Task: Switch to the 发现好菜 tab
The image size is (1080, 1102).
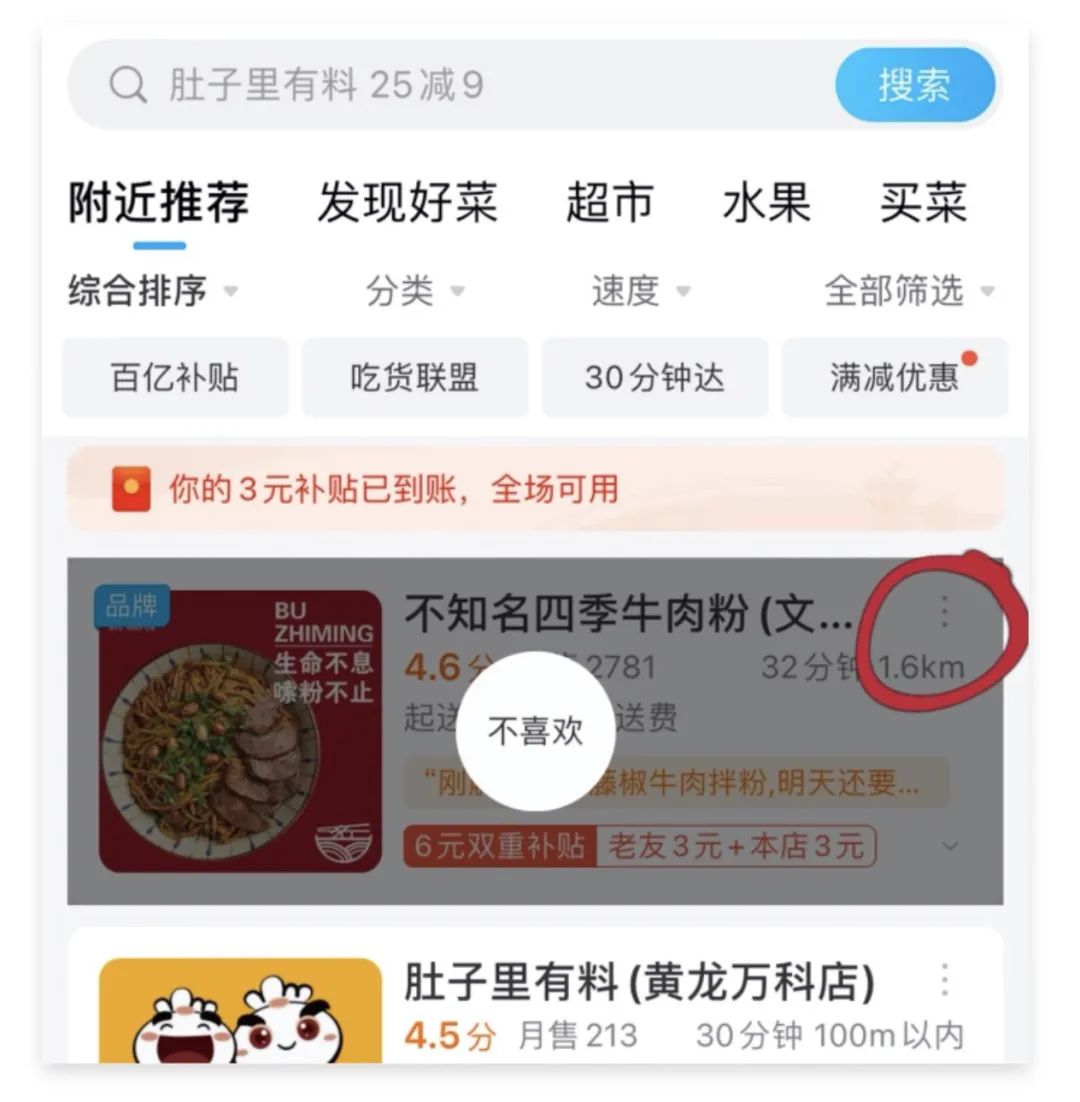Action: pyautogui.click(x=407, y=202)
